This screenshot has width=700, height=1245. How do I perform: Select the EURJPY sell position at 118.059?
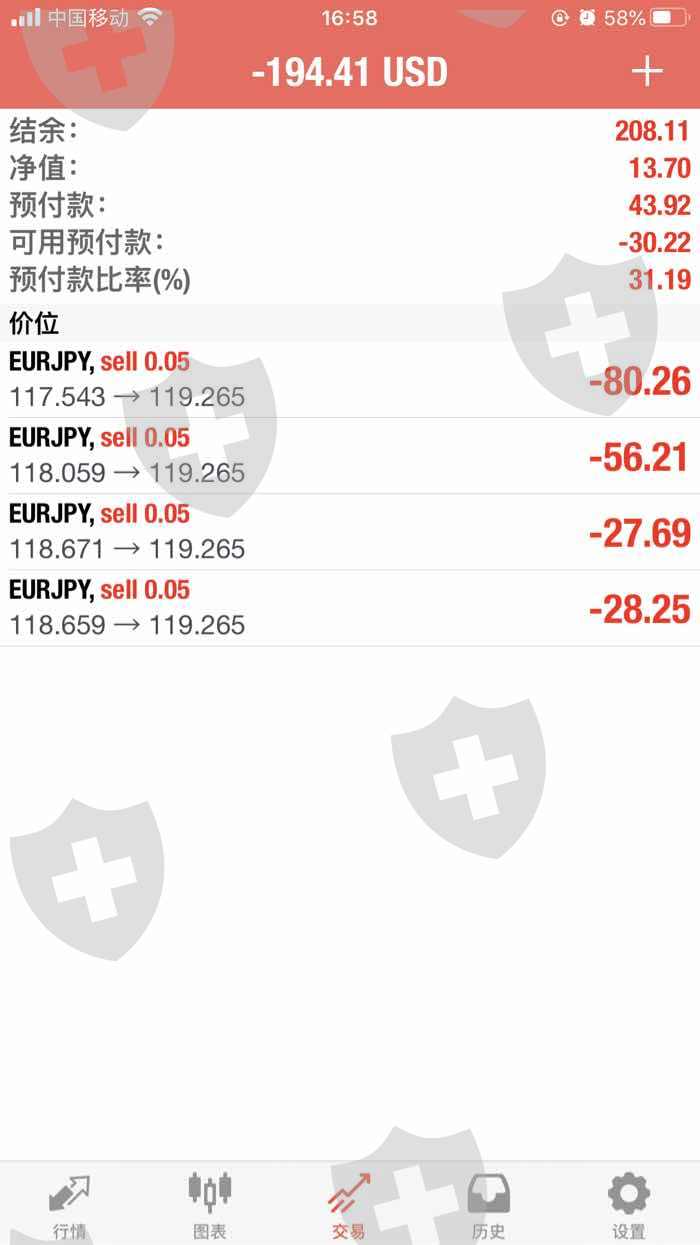click(x=350, y=456)
